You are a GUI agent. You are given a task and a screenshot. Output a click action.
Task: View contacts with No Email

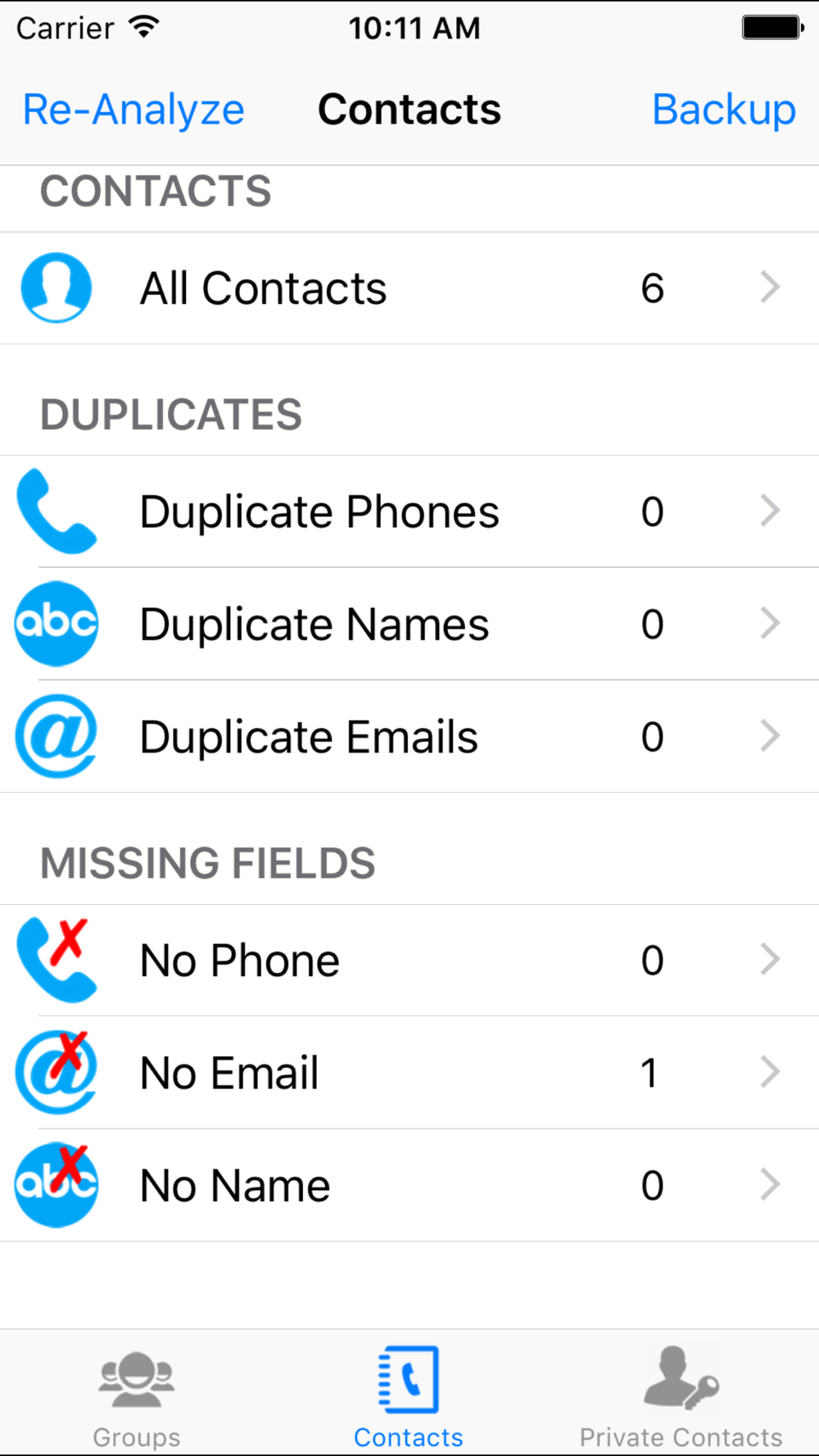click(409, 1073)
